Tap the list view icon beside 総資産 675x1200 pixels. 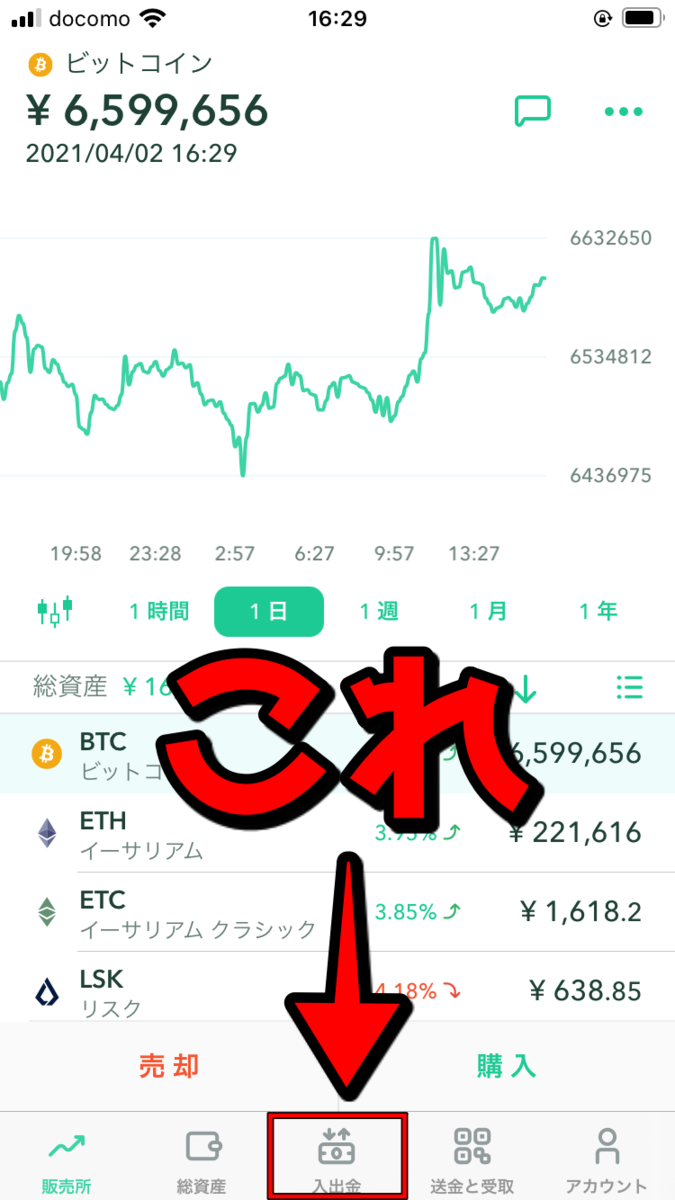629,687
